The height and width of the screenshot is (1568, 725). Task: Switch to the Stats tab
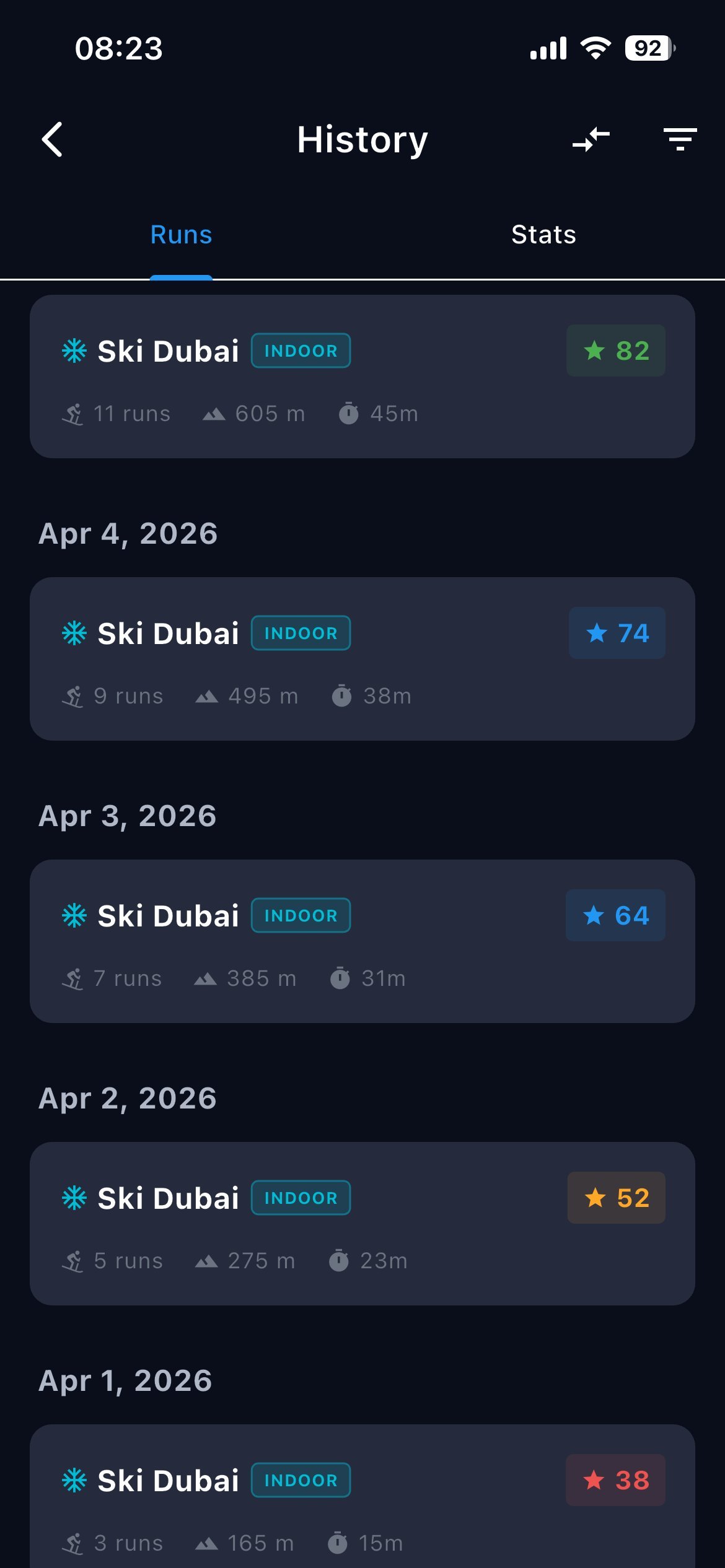click(x=543, y=235)
